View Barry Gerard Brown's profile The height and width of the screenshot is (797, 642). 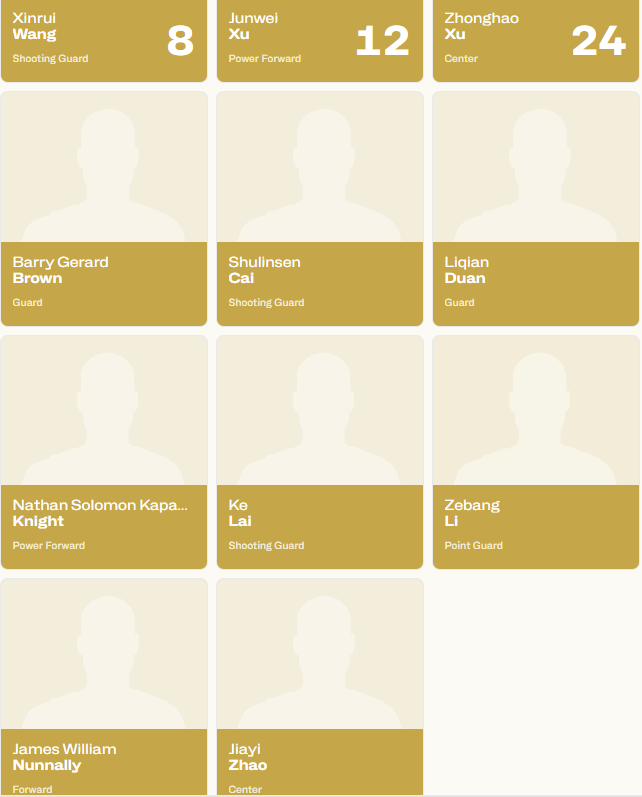coord(104,209)
